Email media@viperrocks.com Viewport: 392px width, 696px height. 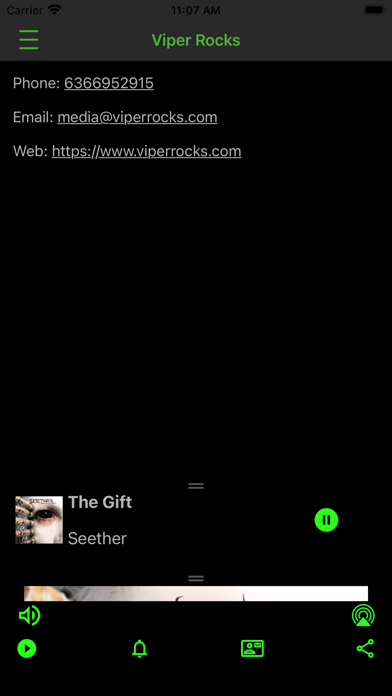click(x=137, y=117)
